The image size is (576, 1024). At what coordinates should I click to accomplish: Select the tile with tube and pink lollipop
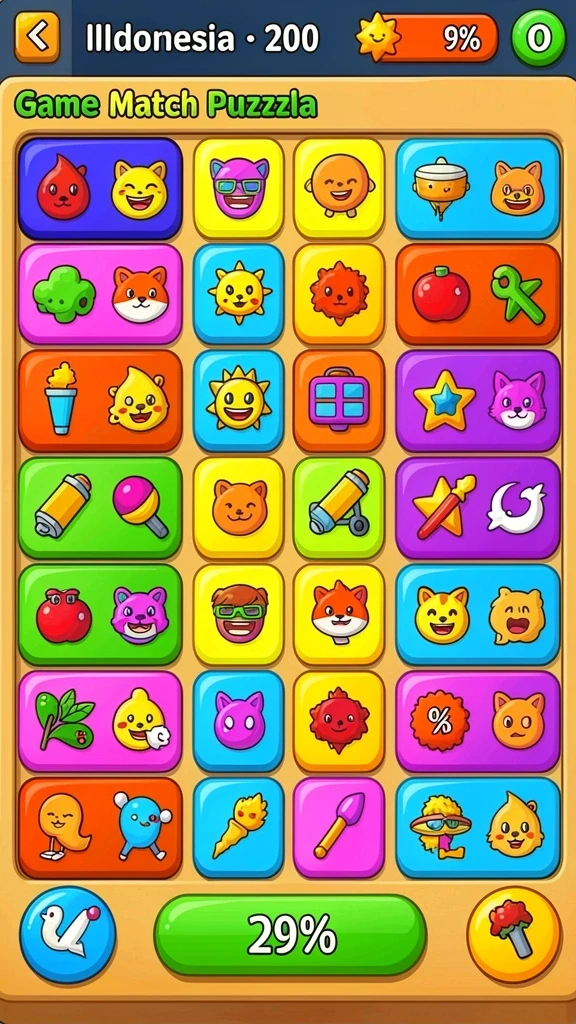tap(100, 508)
